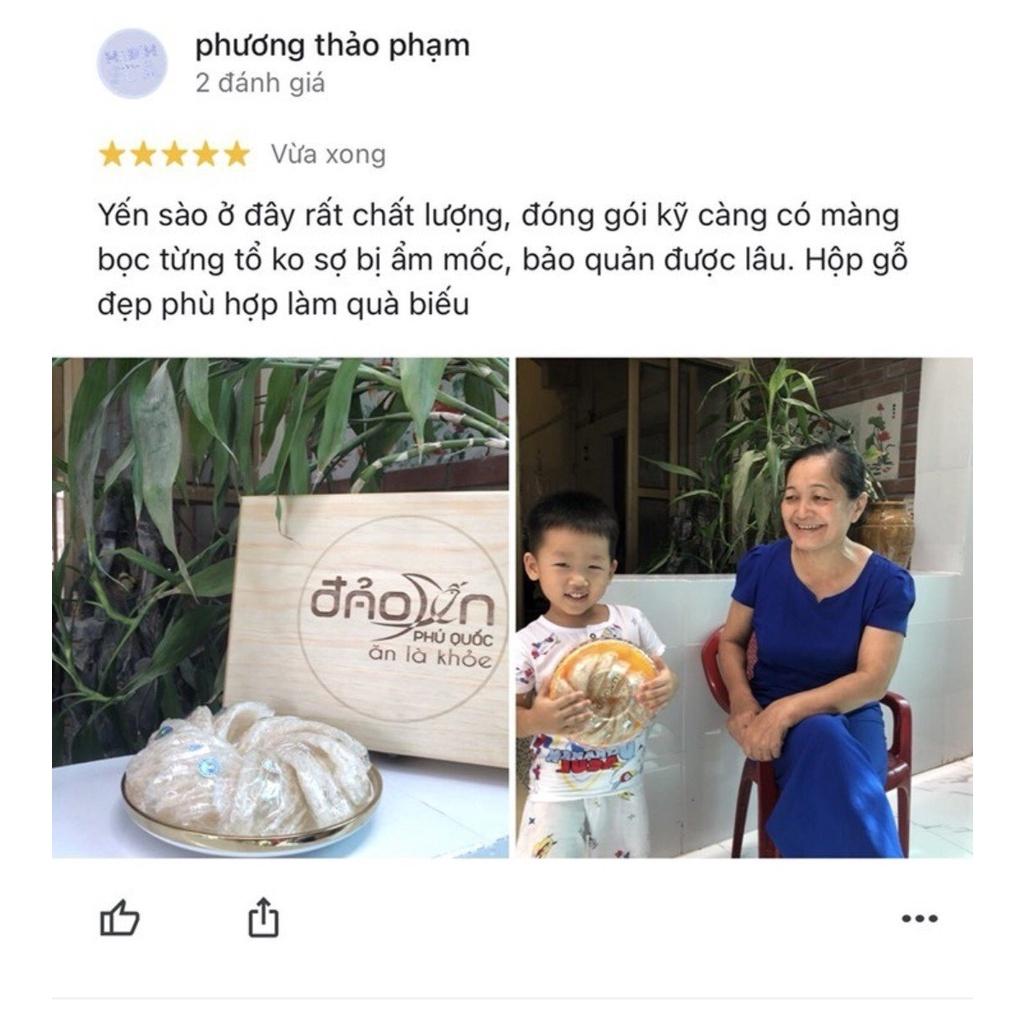Share this review
The width and height of the screenshot is (1024, 1024).
(263, 917)
